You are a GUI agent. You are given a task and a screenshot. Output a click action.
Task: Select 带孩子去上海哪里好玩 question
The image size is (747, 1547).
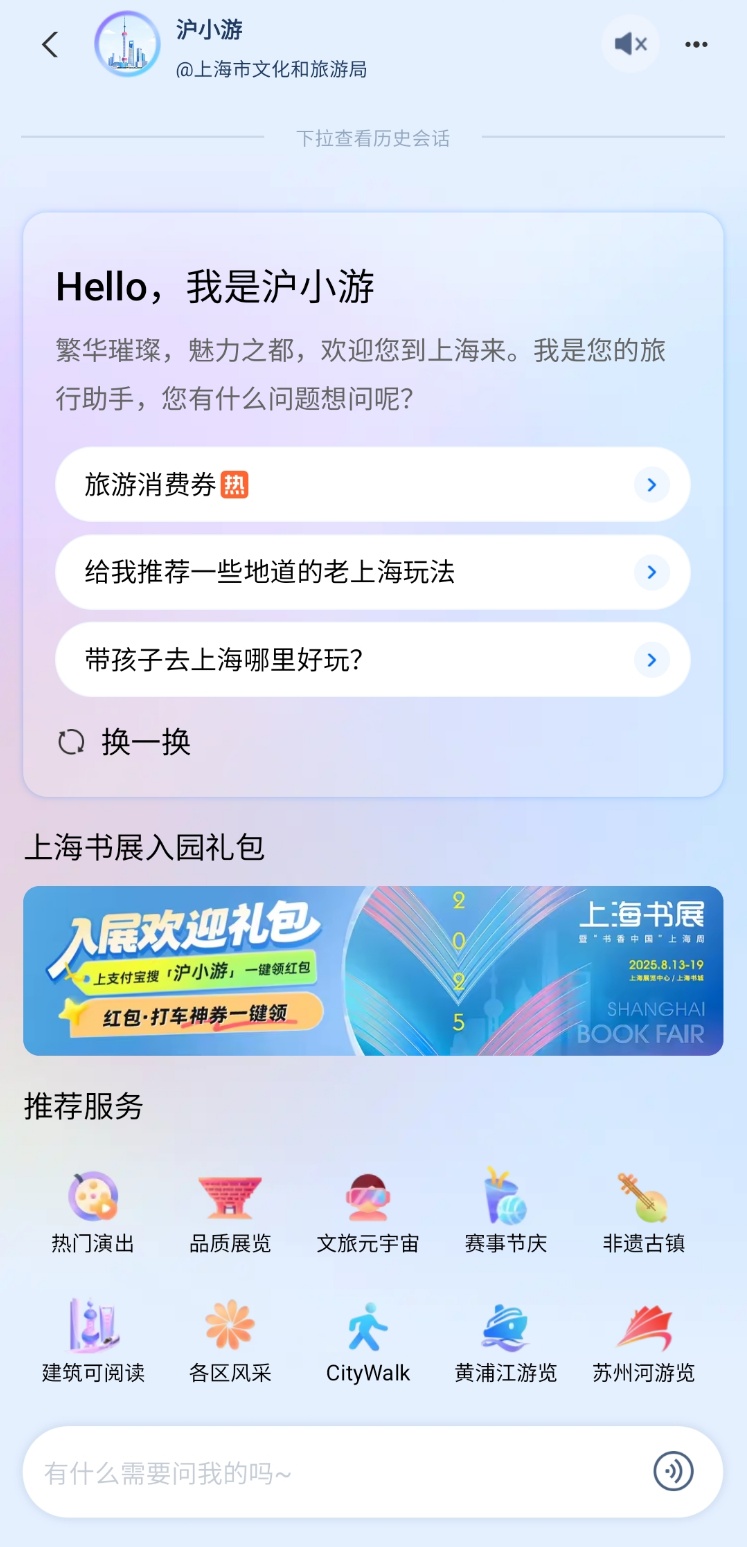(x=372, y=660)
